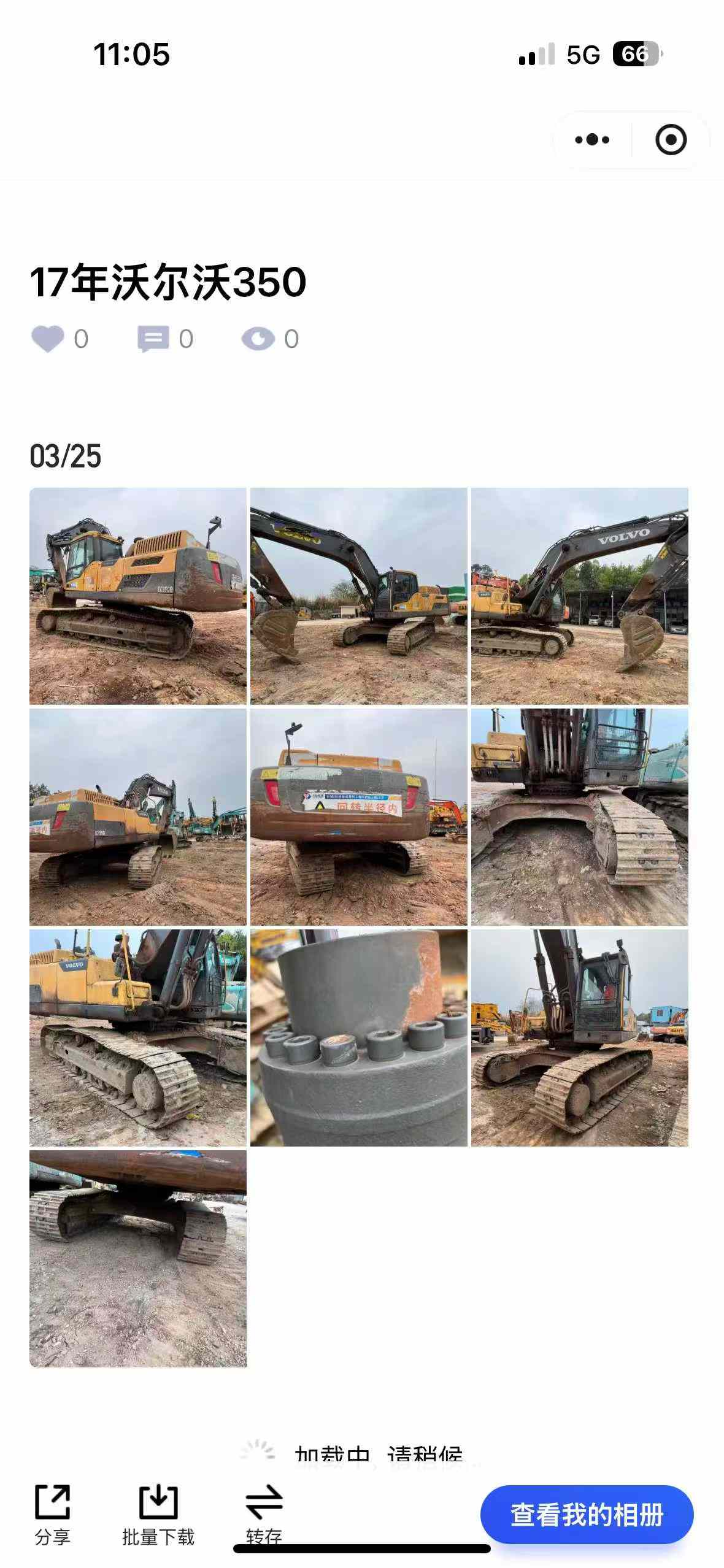
Task: Open photo of excavator with VOLVO boom lettering
Action: pyautogui.click(x=579, y=596)
